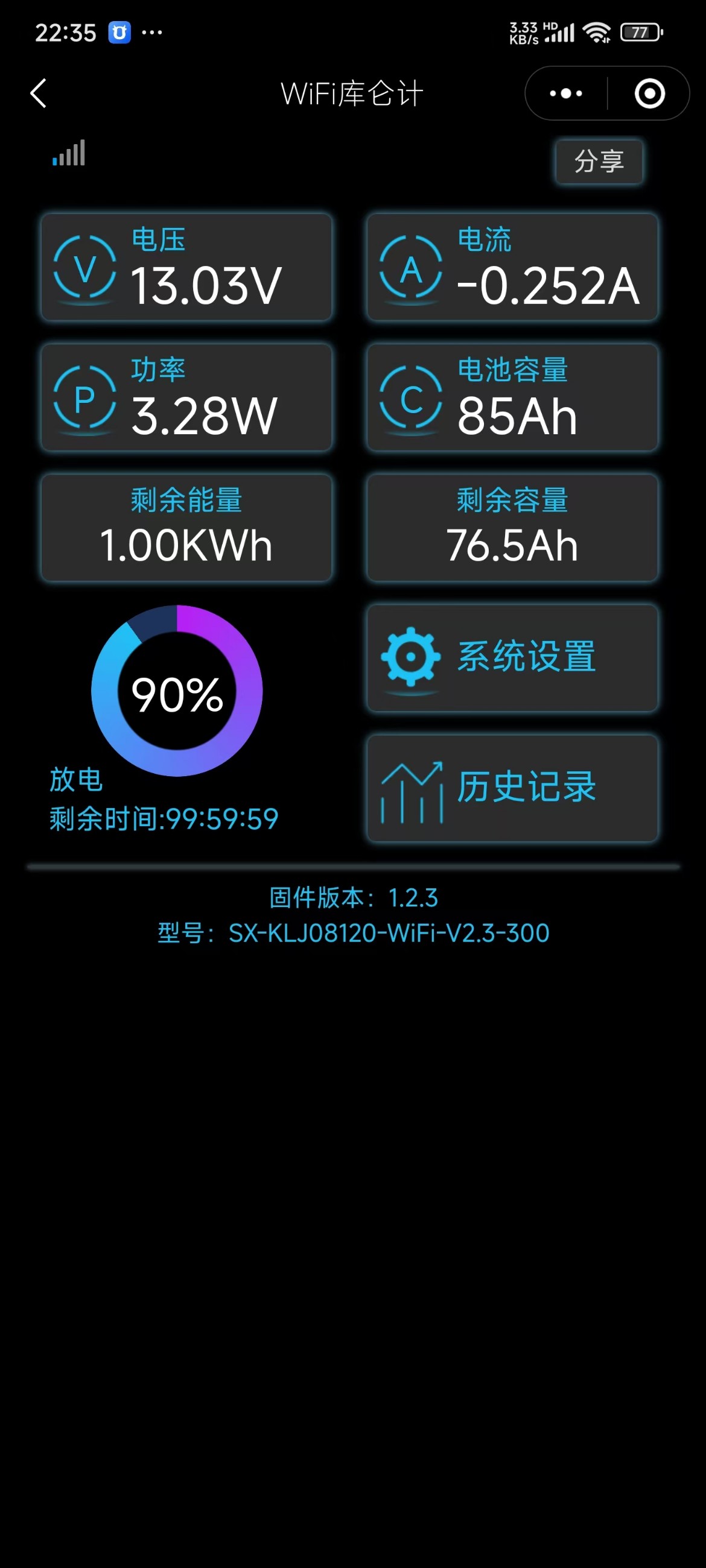The image size is (706, 1568).
Task: Tap the 剩余容量 76.5Ah panel
Action: [x=512, y=527]
